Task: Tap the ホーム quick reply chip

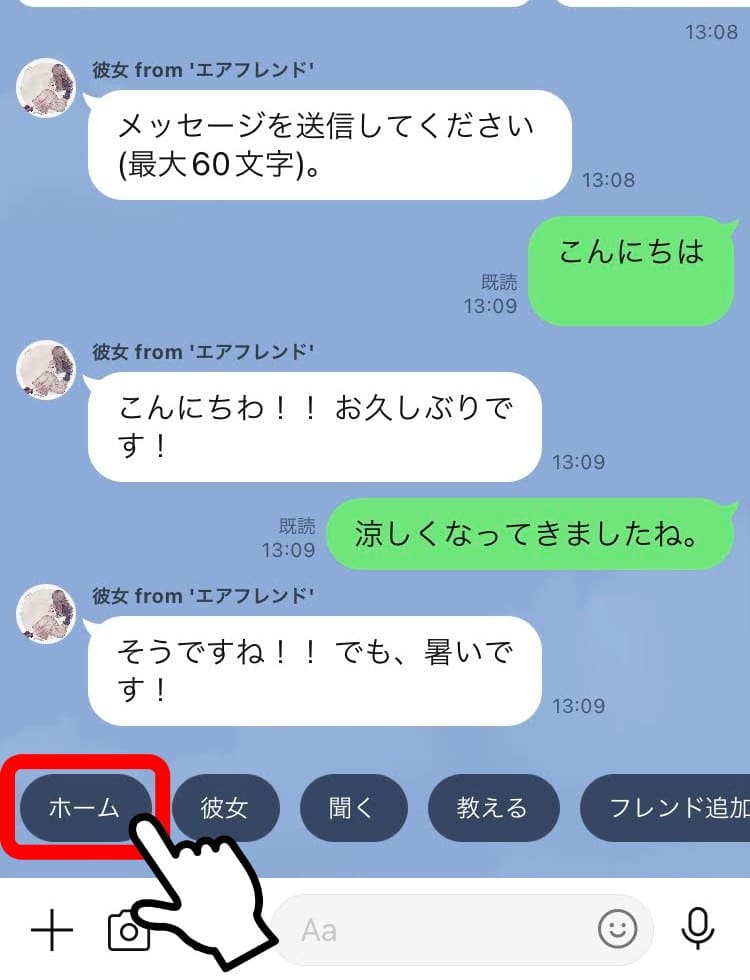Action: [x=84, y=808]
